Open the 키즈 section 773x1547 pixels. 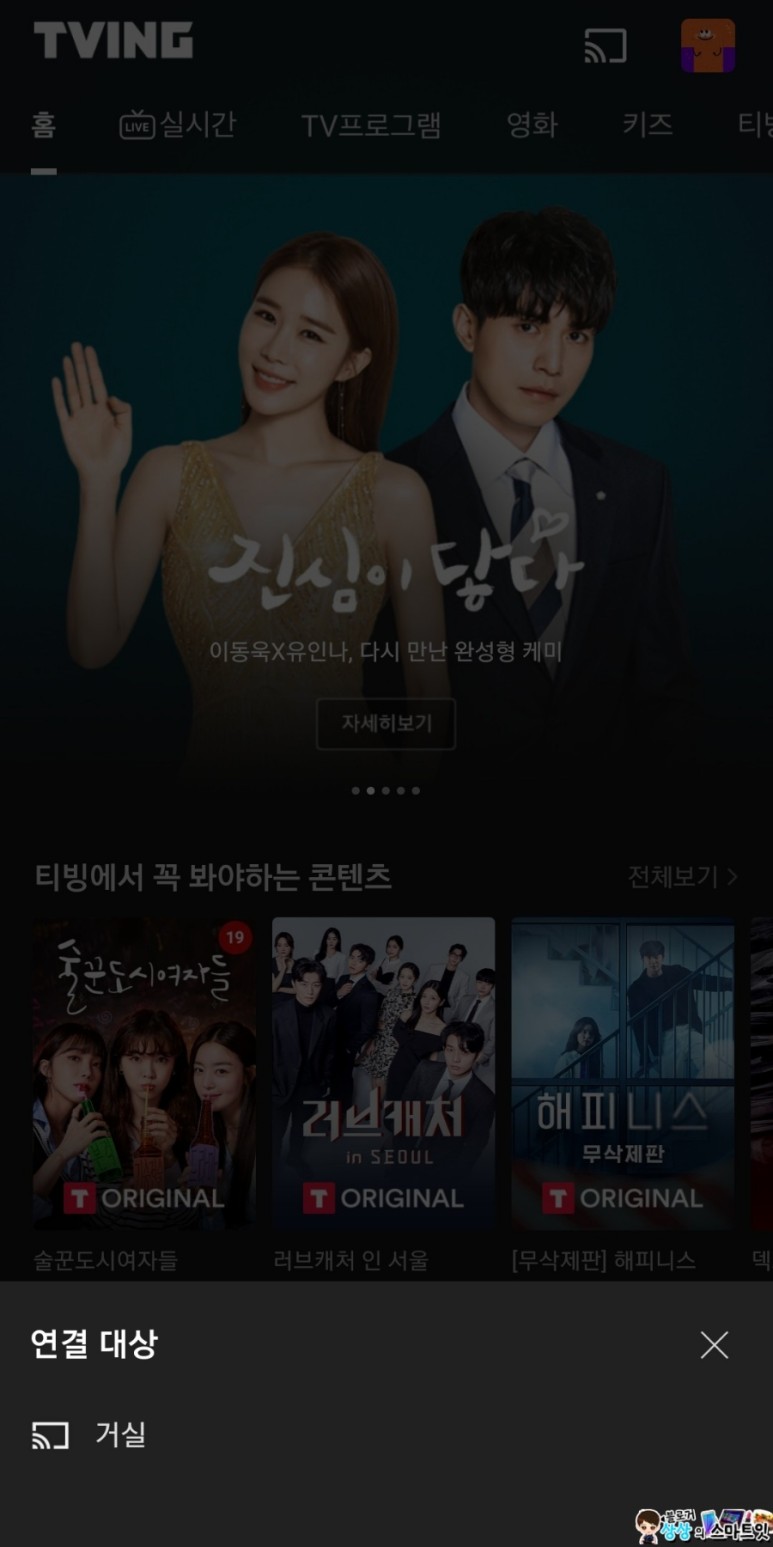(x=646, y=125)
